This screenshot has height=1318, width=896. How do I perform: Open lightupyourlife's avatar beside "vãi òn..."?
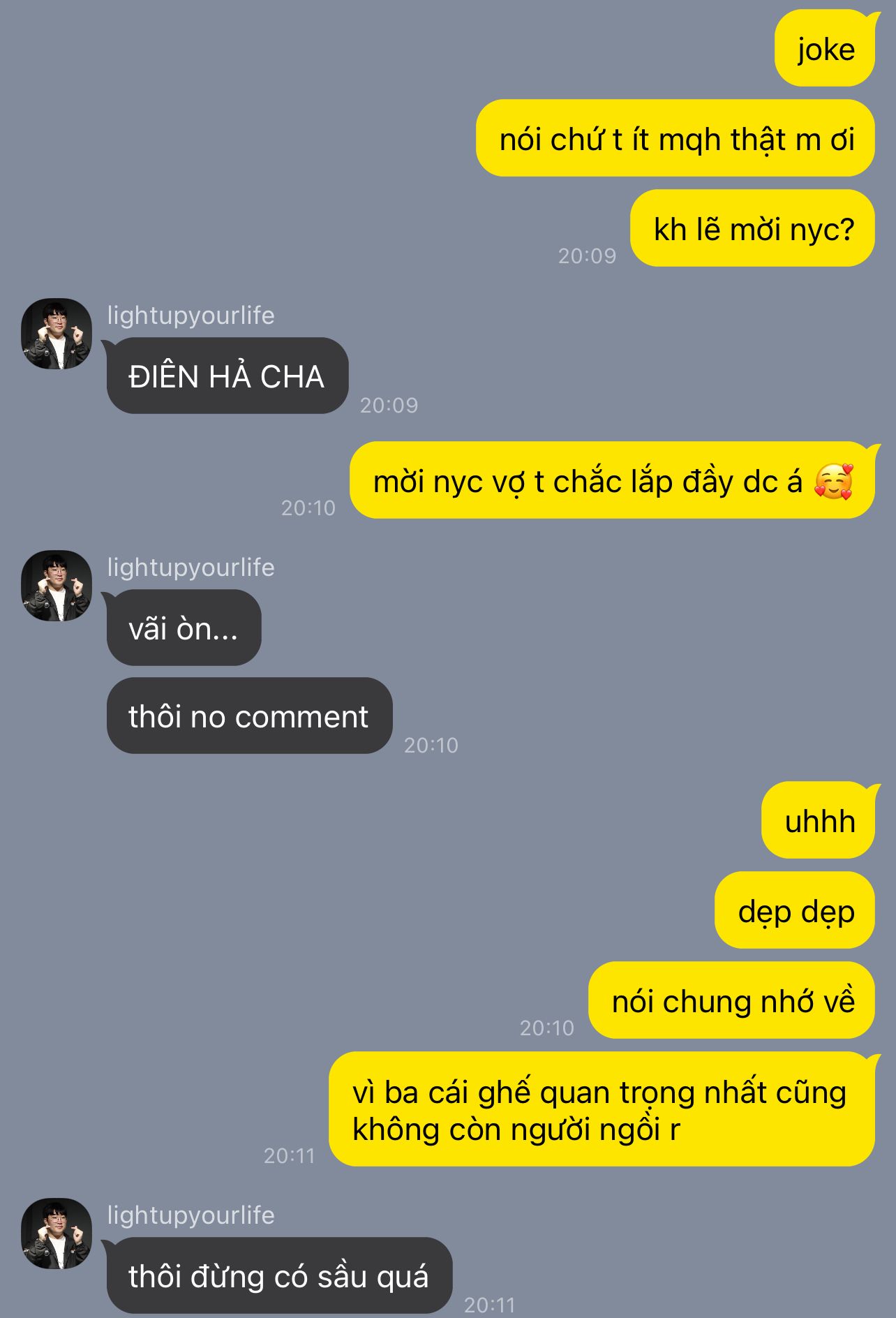point(57,586)
